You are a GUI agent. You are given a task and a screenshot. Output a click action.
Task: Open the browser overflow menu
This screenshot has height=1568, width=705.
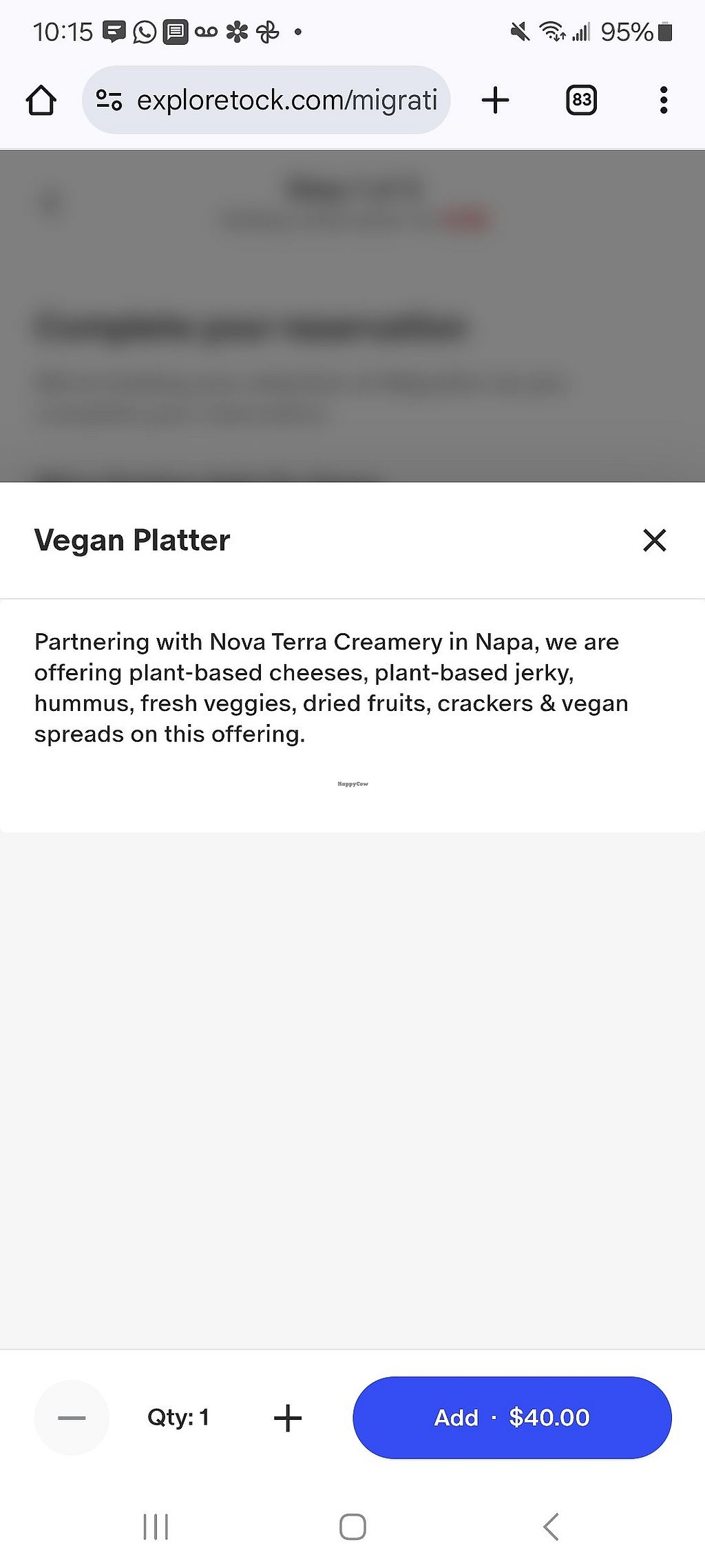pos(663,100)
